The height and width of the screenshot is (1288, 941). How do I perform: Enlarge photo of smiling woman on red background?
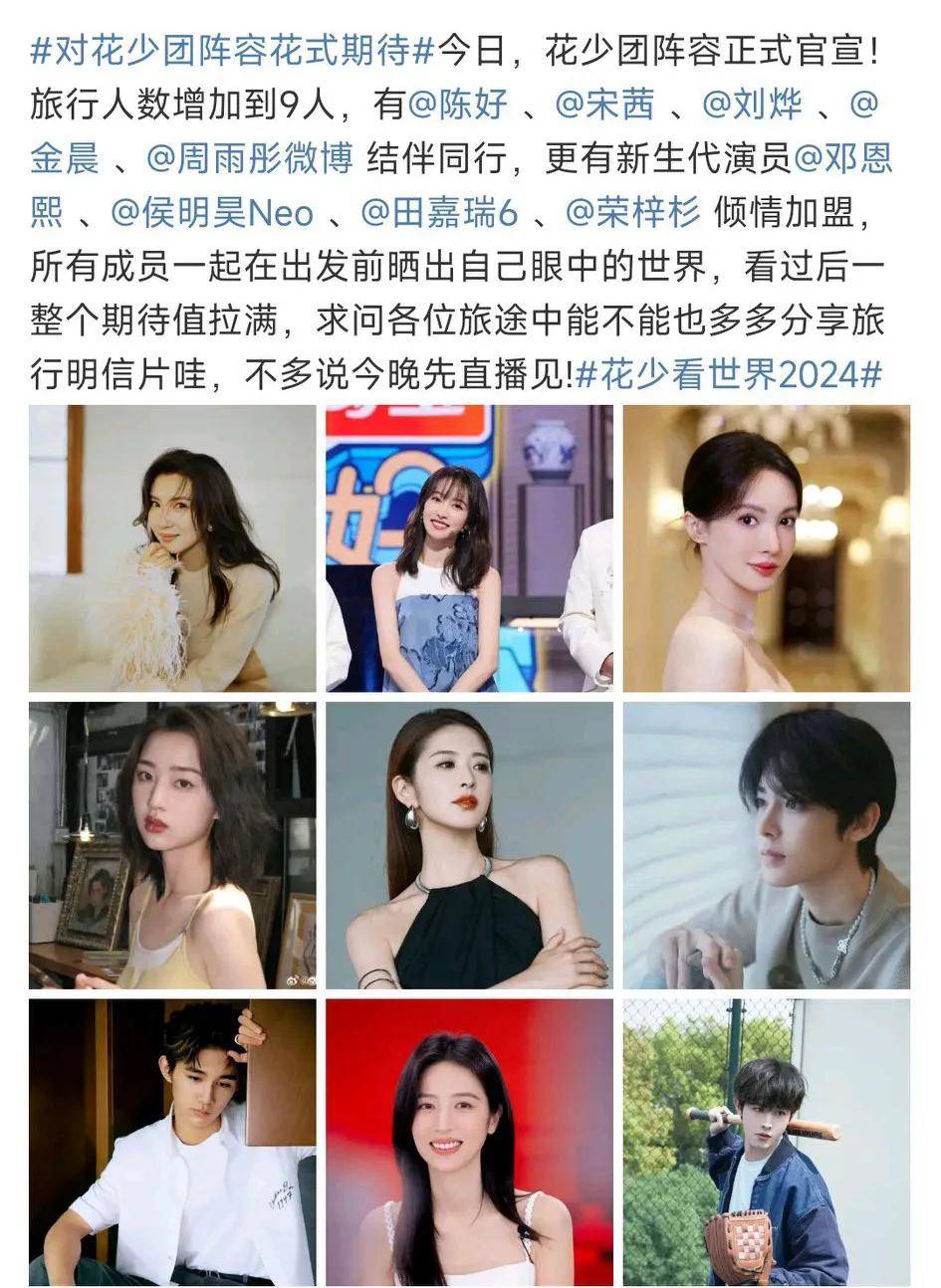coord(469,1142)
